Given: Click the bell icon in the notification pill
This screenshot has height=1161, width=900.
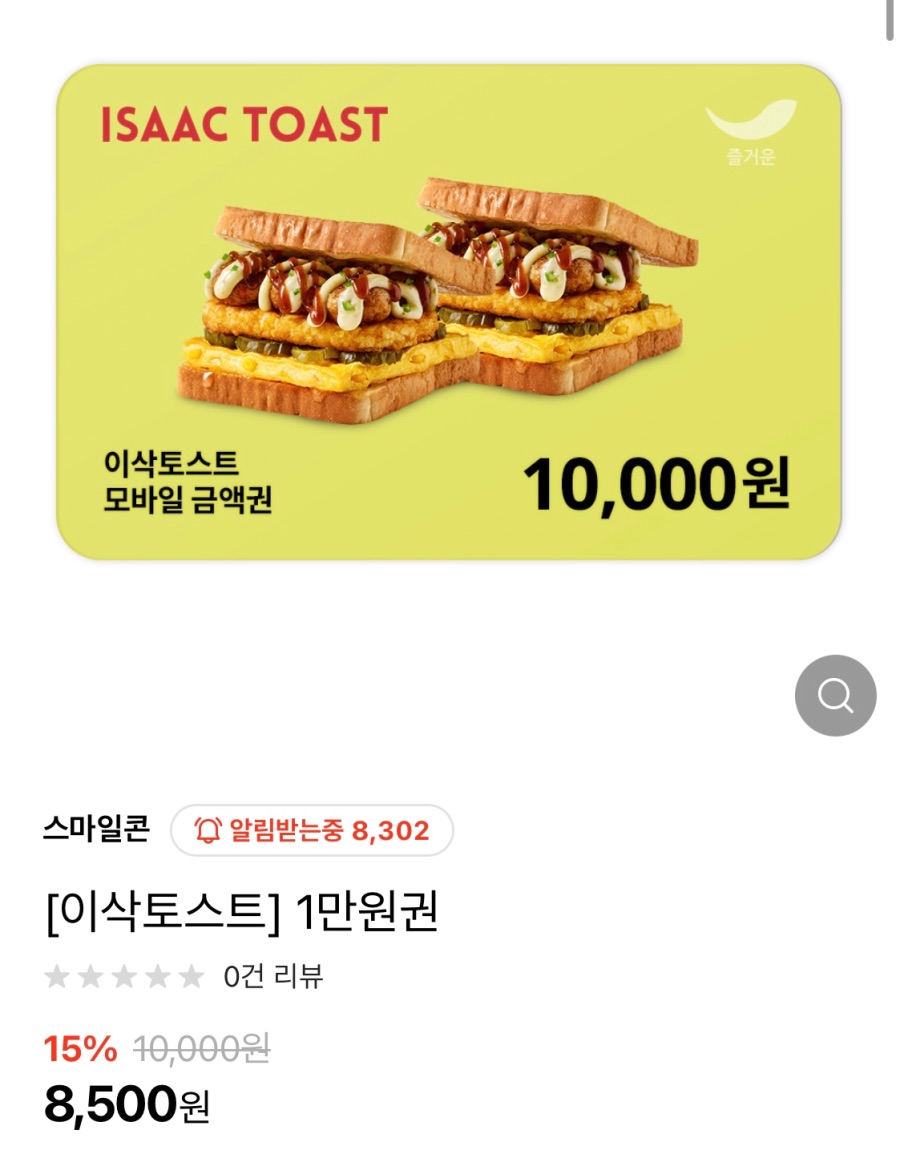Looking at the screenshot, I should pyautogui.click(x=208, y=827).
